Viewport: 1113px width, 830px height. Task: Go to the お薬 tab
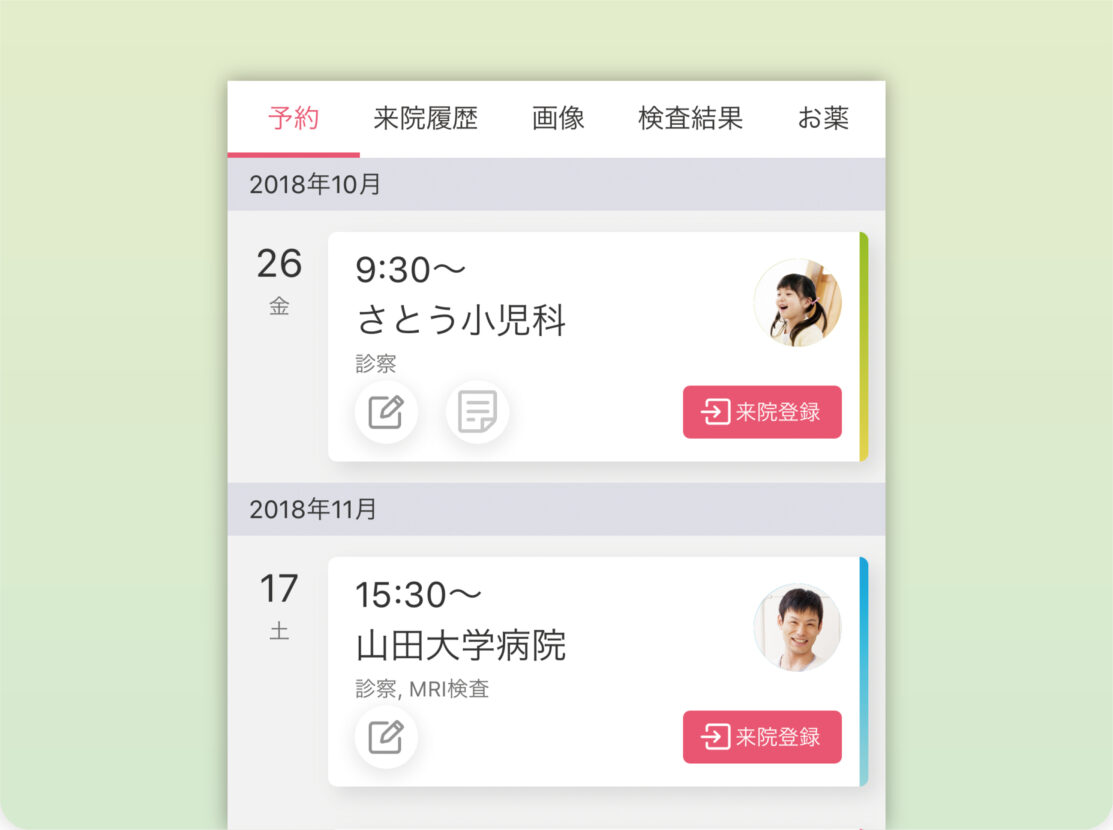coord(822,119)
